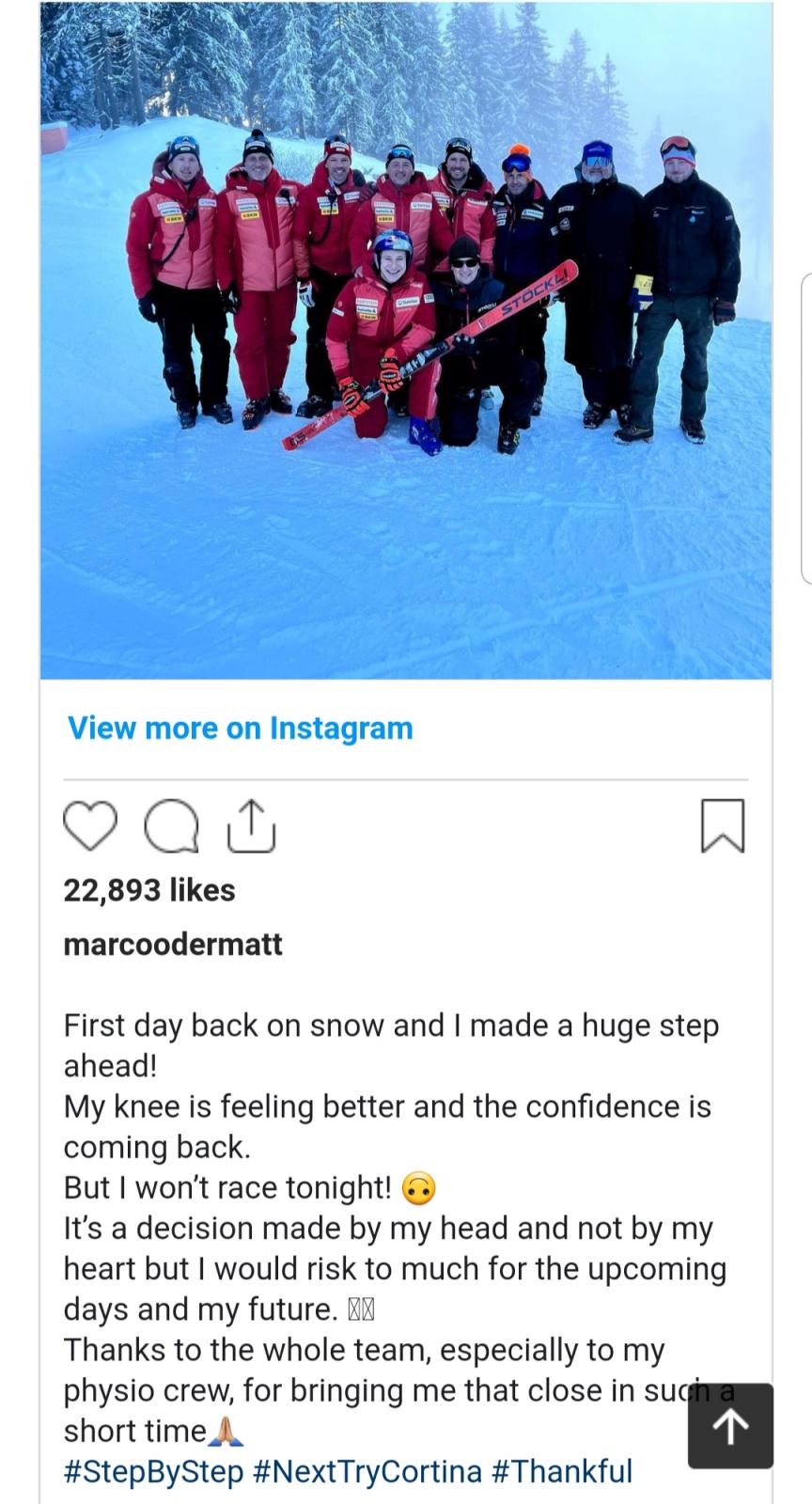Jump to top with the arrow button
Viewport: 812px width, 1504px height.
pyautogui.click(x=730, y=1426)
